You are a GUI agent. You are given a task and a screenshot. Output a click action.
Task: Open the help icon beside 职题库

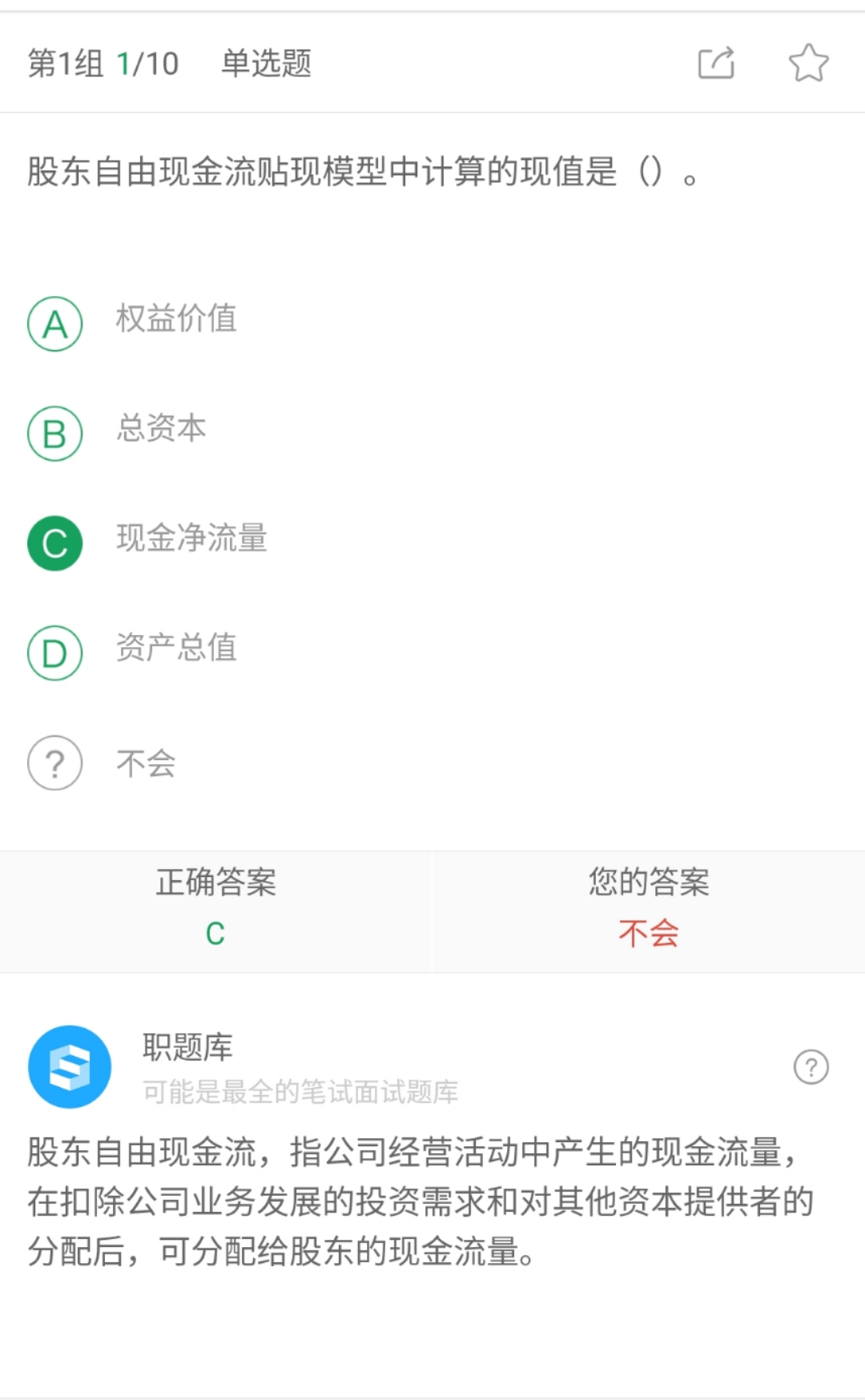coord(811,1067)
